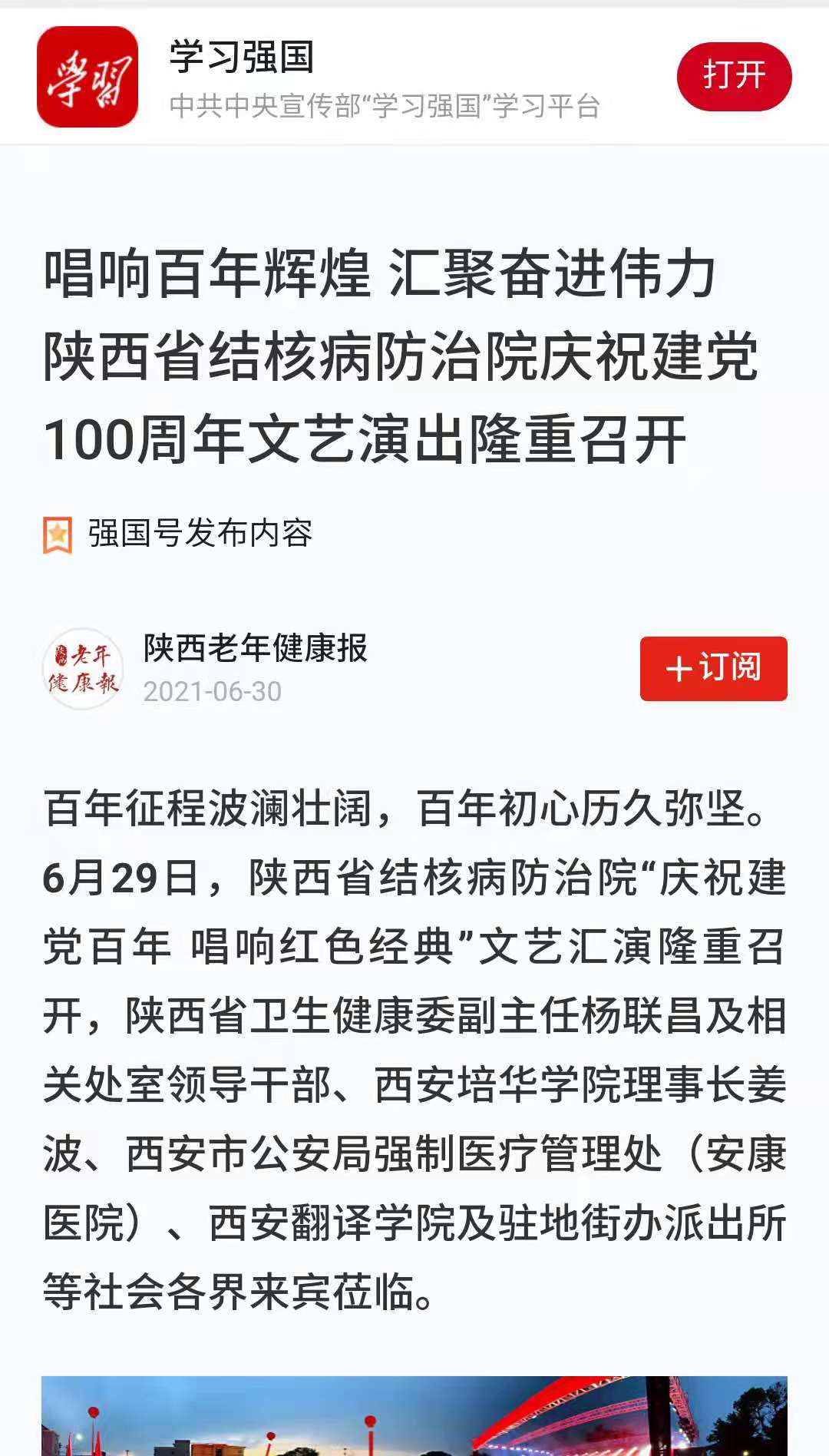Open the 陕西老年健康报 publisher profile
This screenshot has height=1456, width=829.
pyautogui.click(x=255, y=648)
